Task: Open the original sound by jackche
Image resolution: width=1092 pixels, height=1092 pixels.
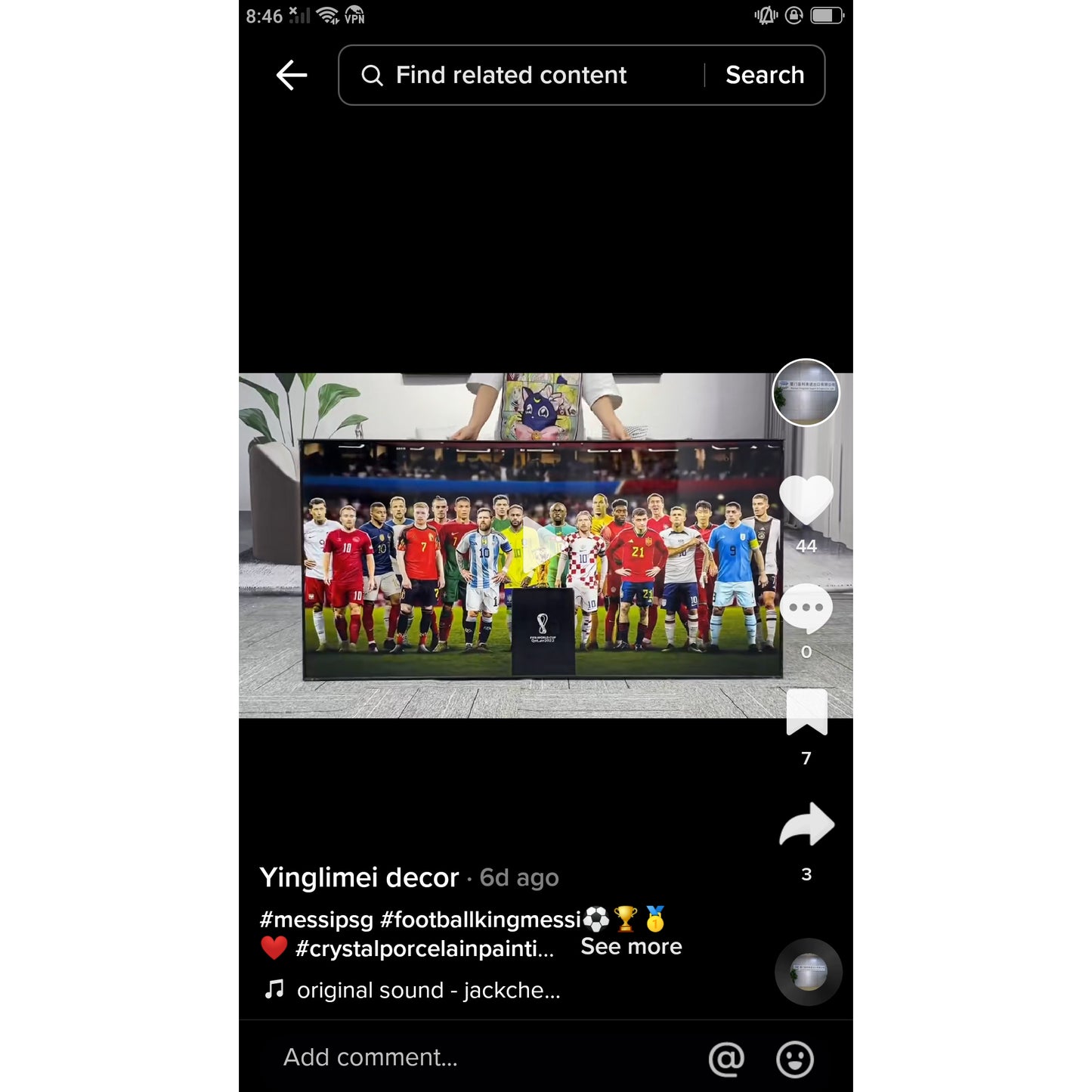Action: pos(428,990)
